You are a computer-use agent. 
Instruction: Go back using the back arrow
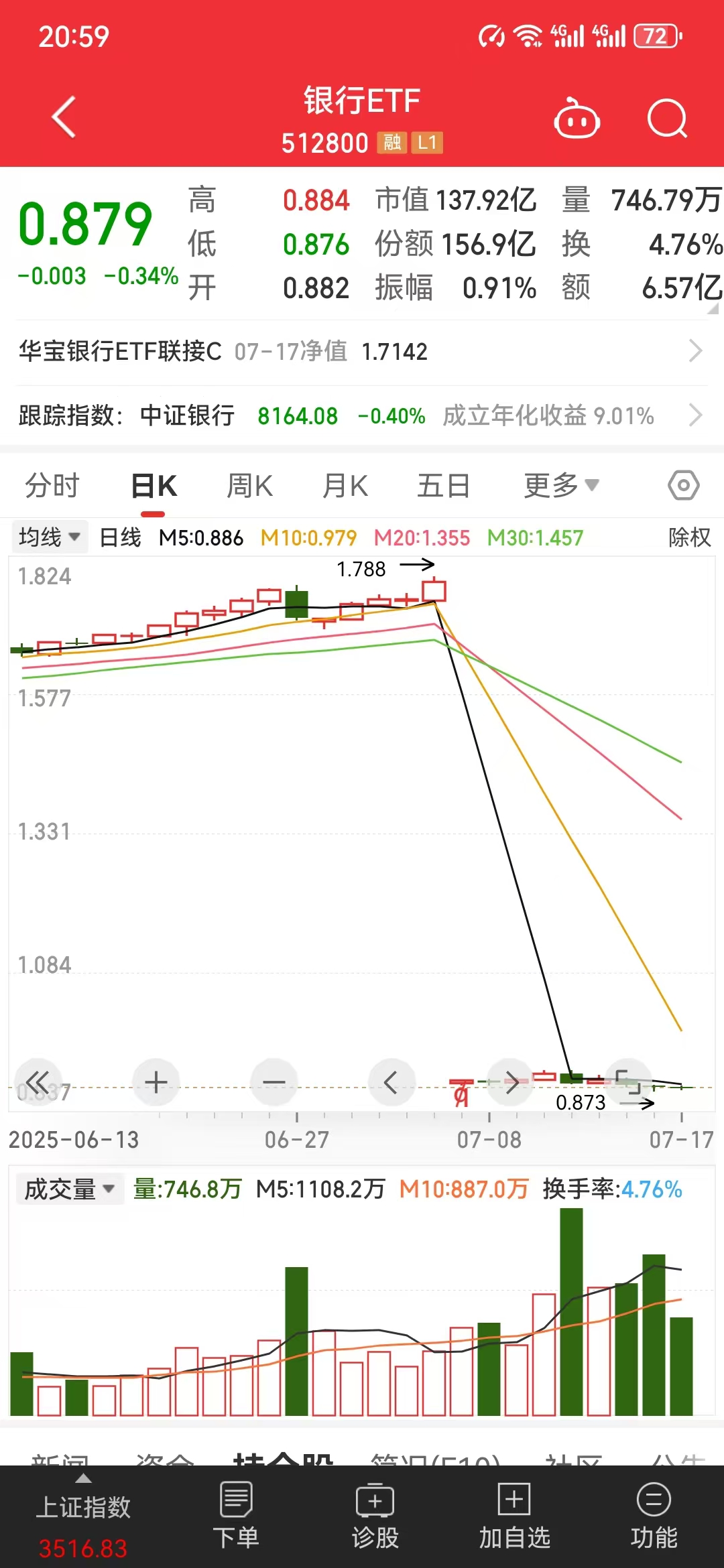coord(64,115)
